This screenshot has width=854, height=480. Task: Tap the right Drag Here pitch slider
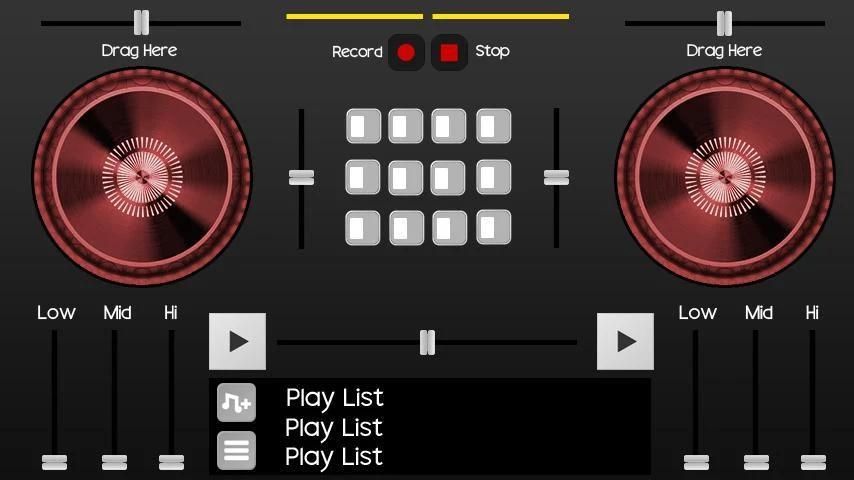[x=724, y=22]
